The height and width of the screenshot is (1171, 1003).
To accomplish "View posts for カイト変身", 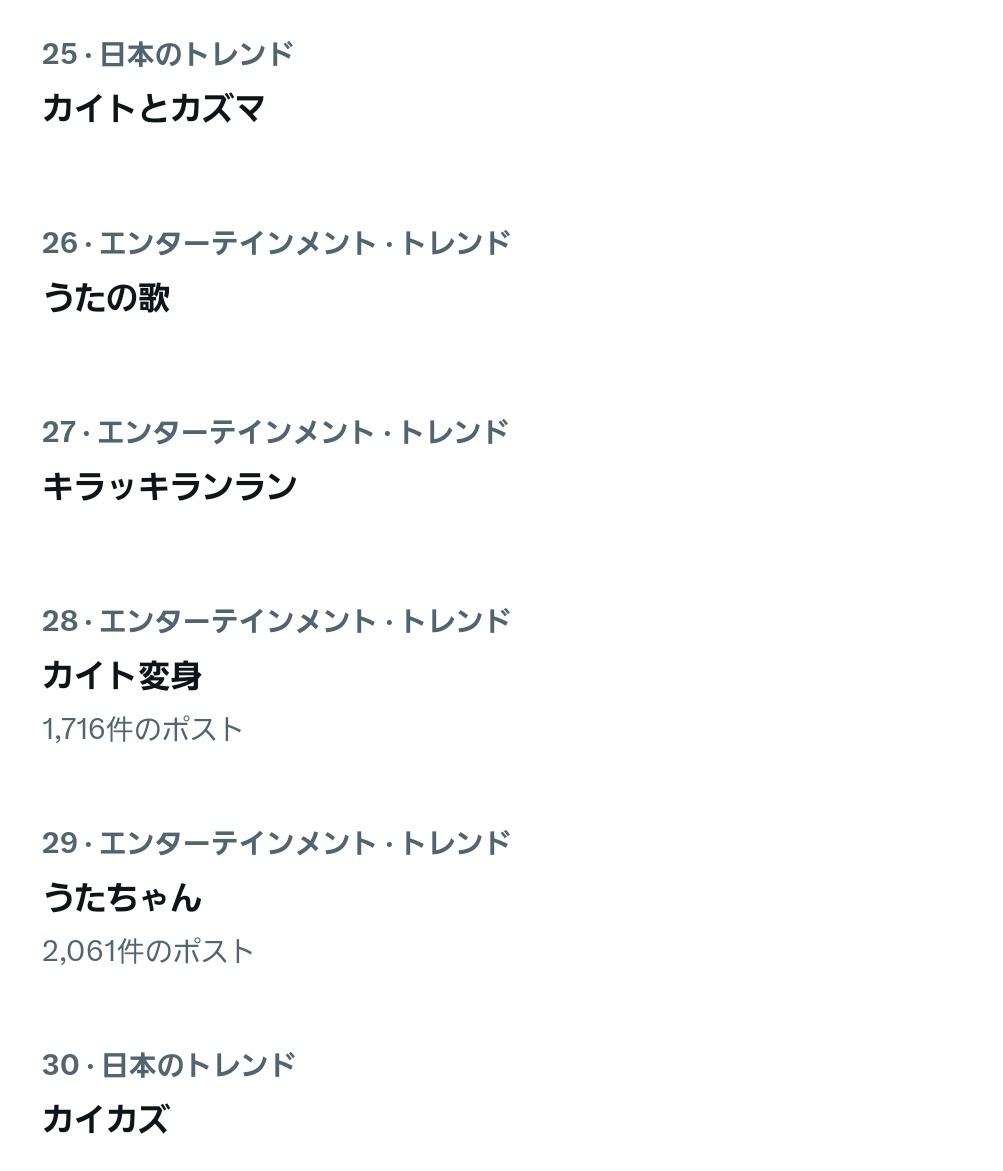I will pos(122,676).
